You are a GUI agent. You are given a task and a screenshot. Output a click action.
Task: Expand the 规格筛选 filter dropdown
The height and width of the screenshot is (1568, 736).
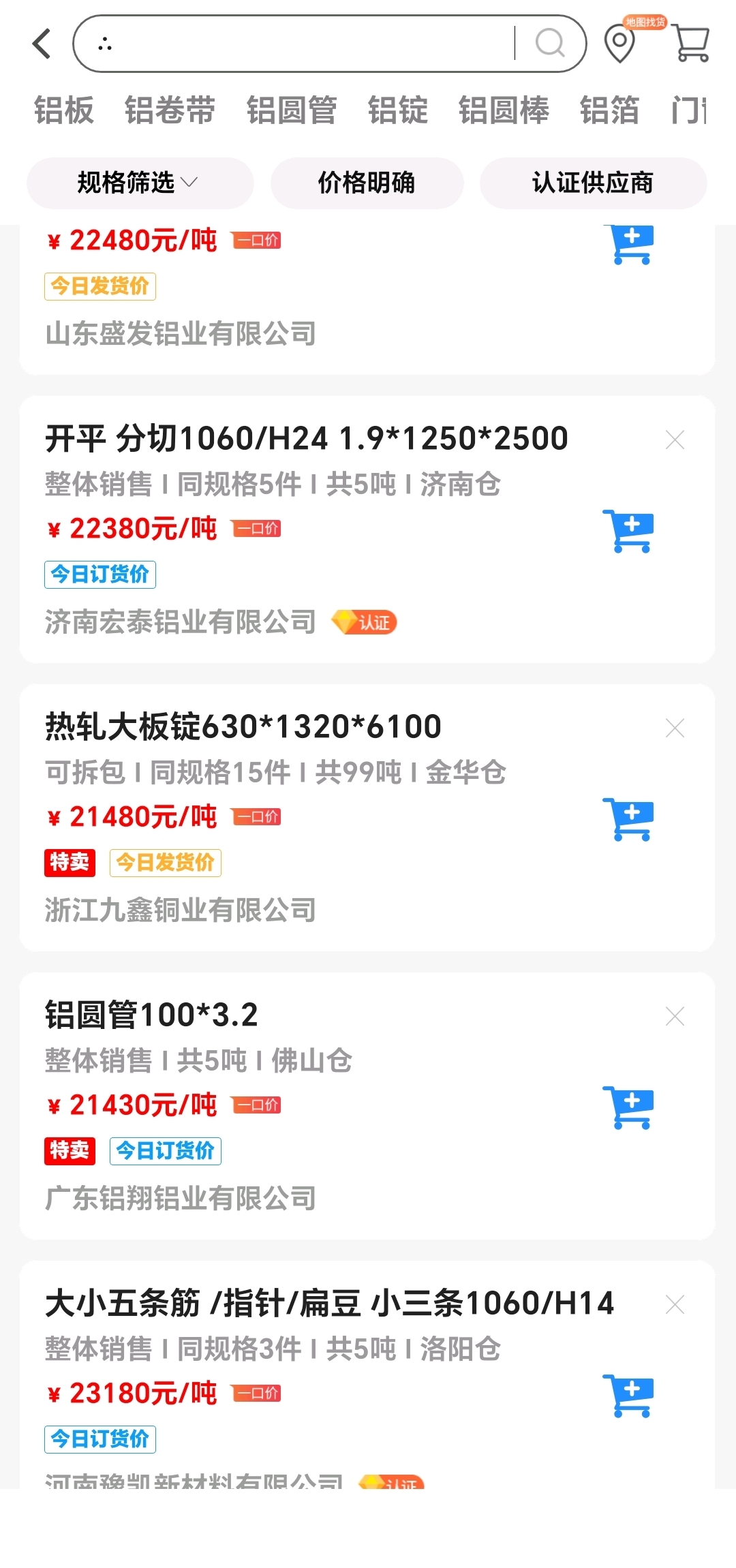pos(140,183)
